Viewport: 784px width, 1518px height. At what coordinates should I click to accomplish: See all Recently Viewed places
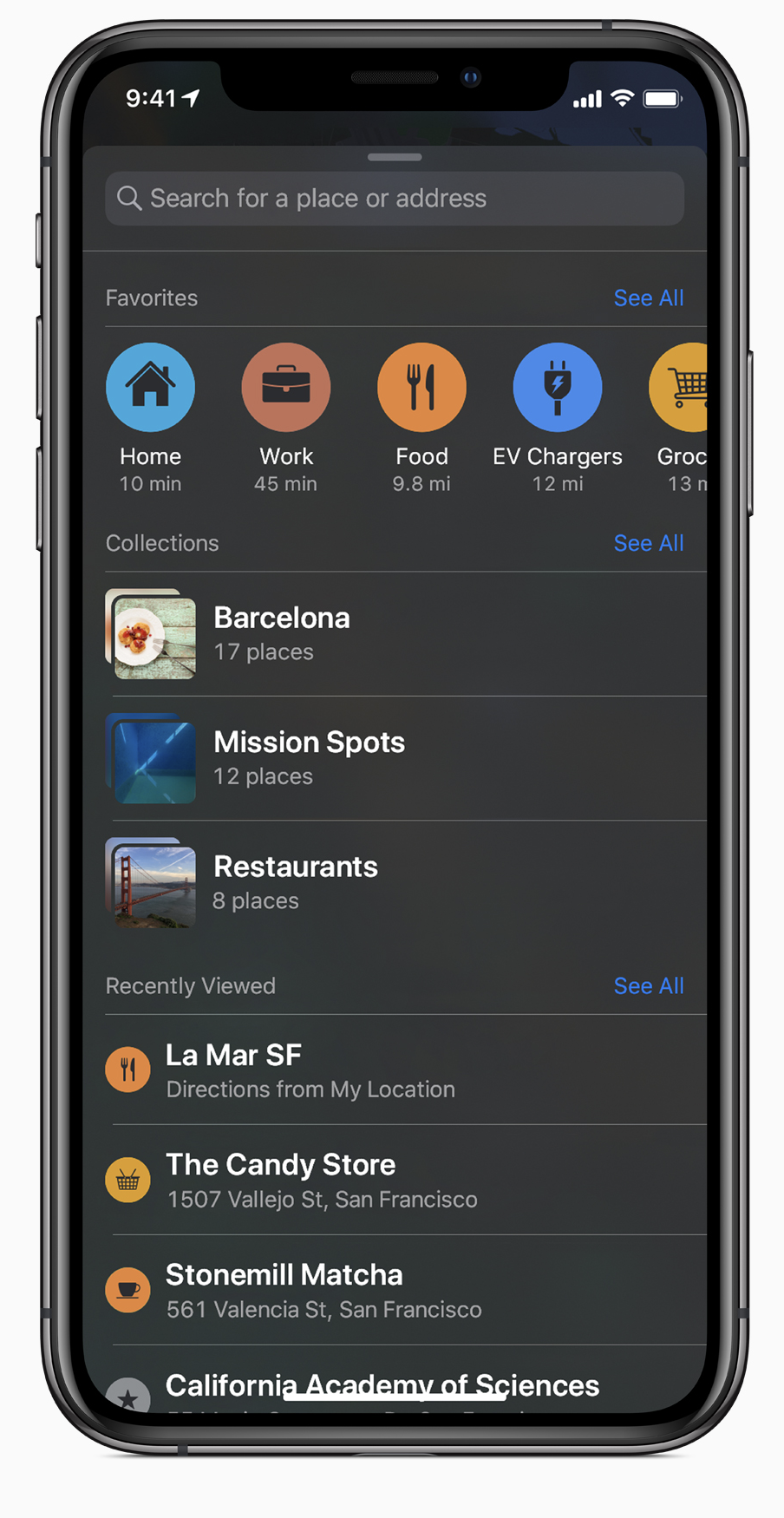pos(648,985)
